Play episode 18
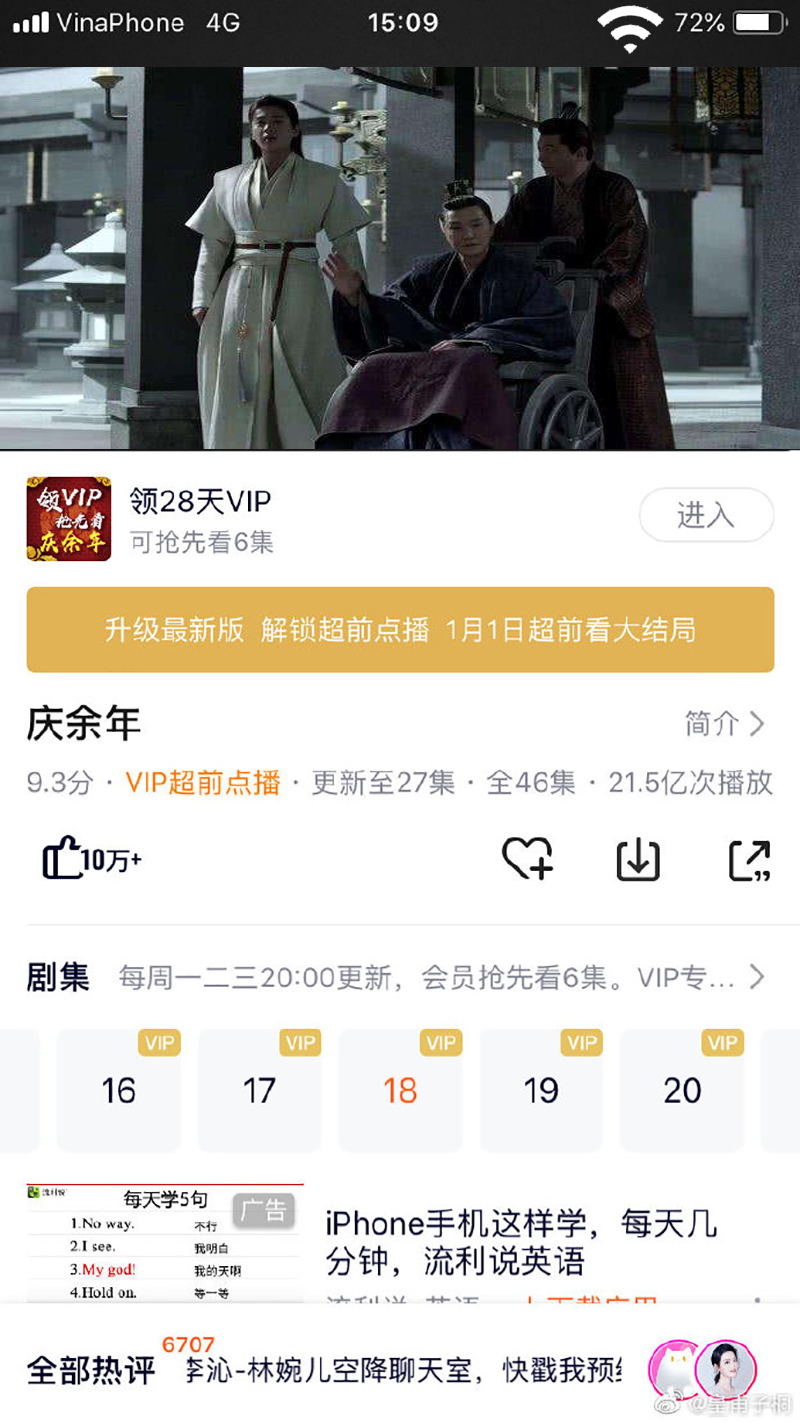 coord(400,1090)
